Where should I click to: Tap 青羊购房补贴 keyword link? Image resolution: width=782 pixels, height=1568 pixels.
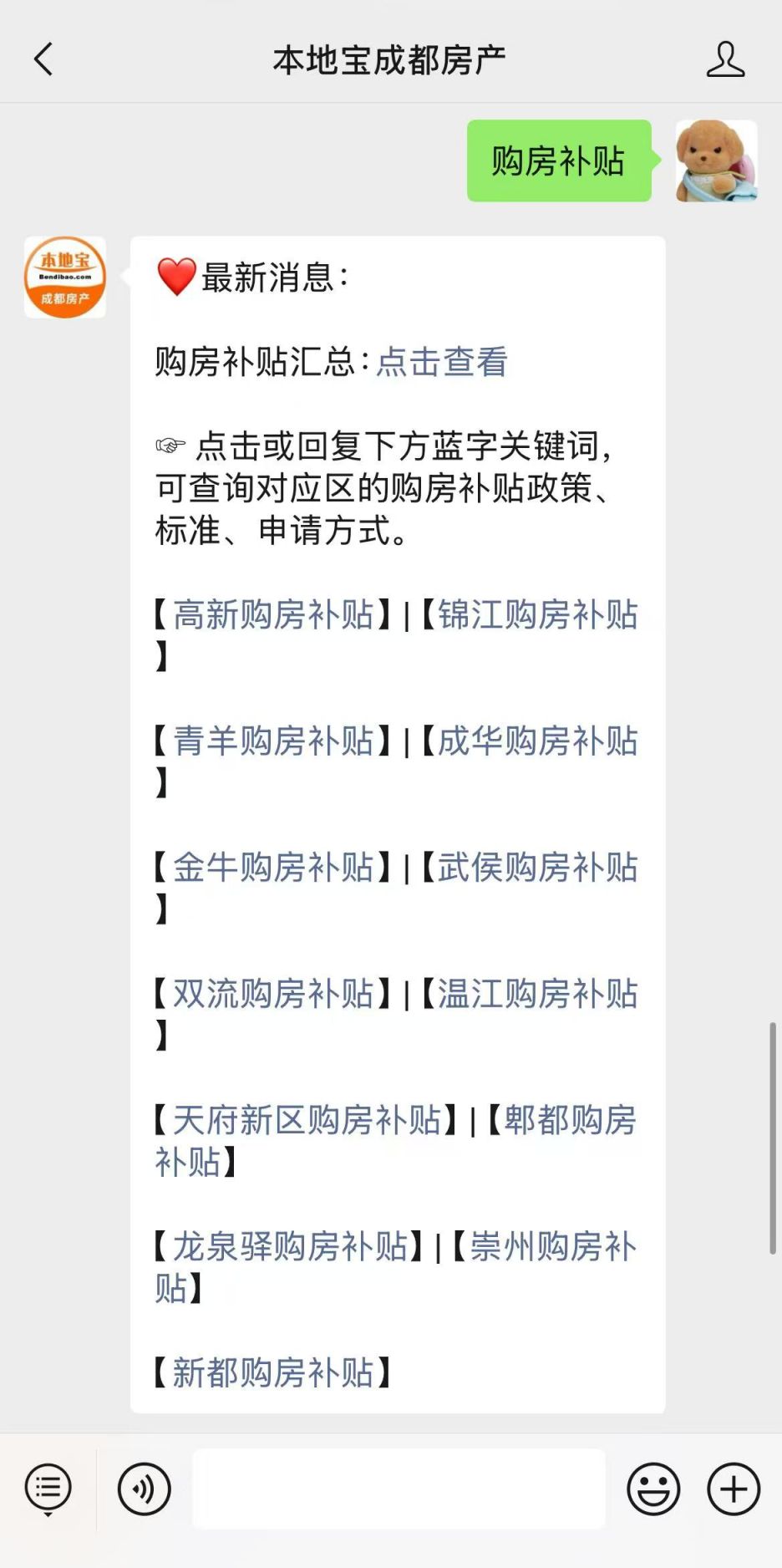pyautogui.click(x=273, y=741)
